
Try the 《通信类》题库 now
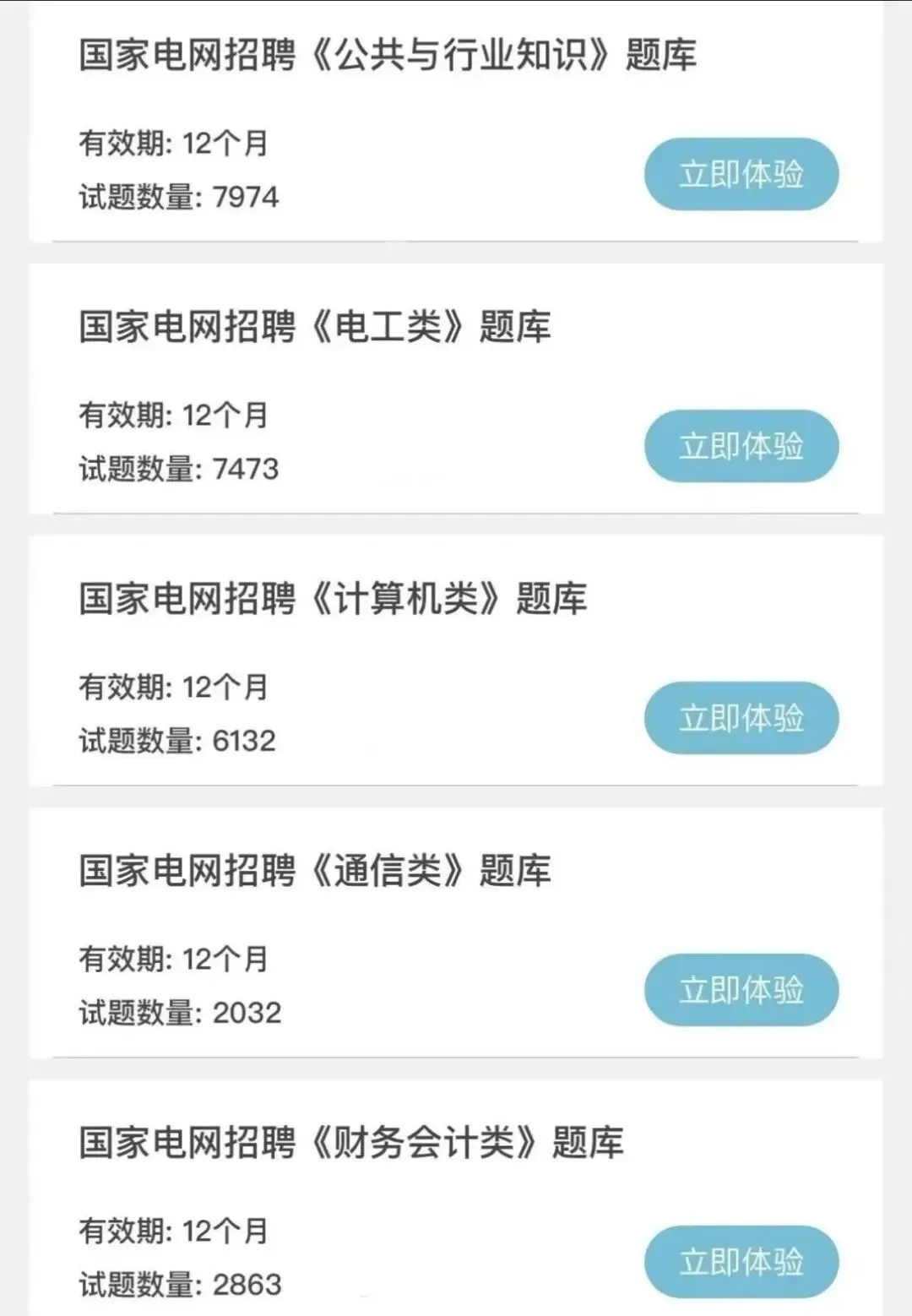coord(741,990)
